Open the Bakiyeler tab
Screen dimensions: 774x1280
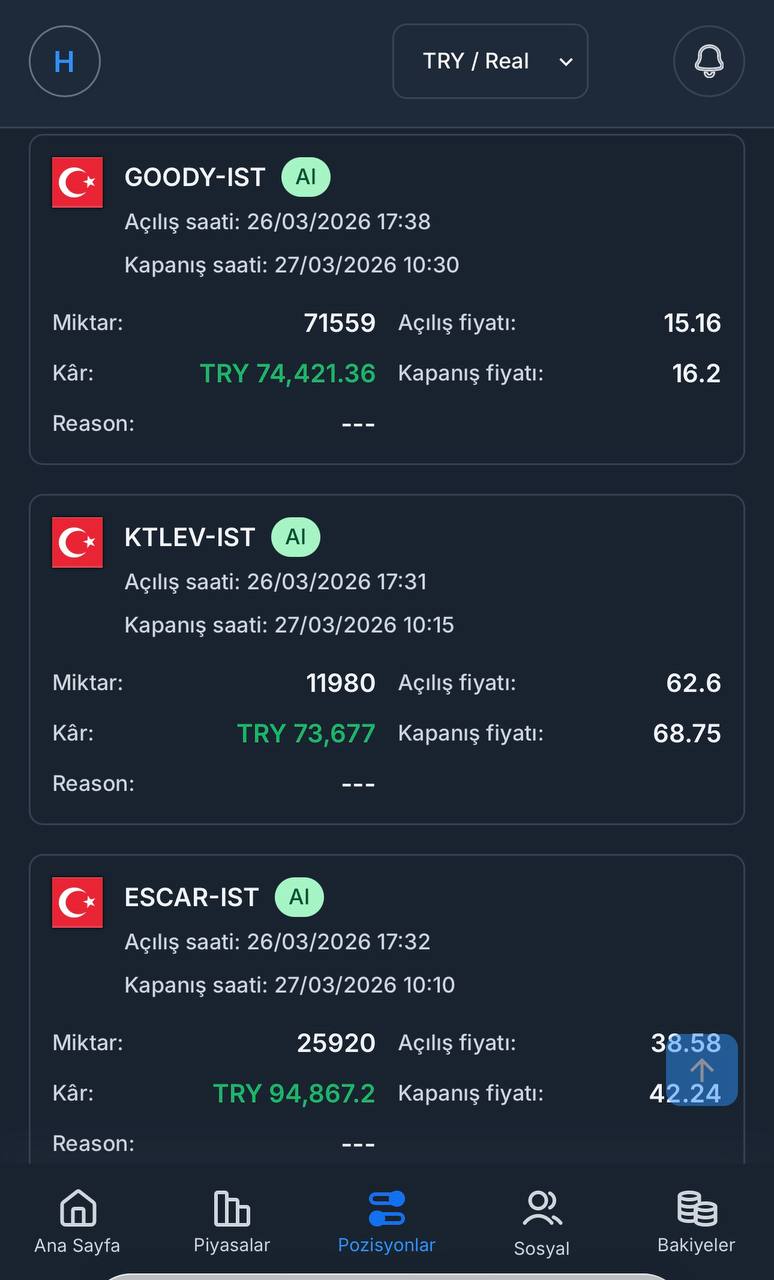tap(696, 1222)
